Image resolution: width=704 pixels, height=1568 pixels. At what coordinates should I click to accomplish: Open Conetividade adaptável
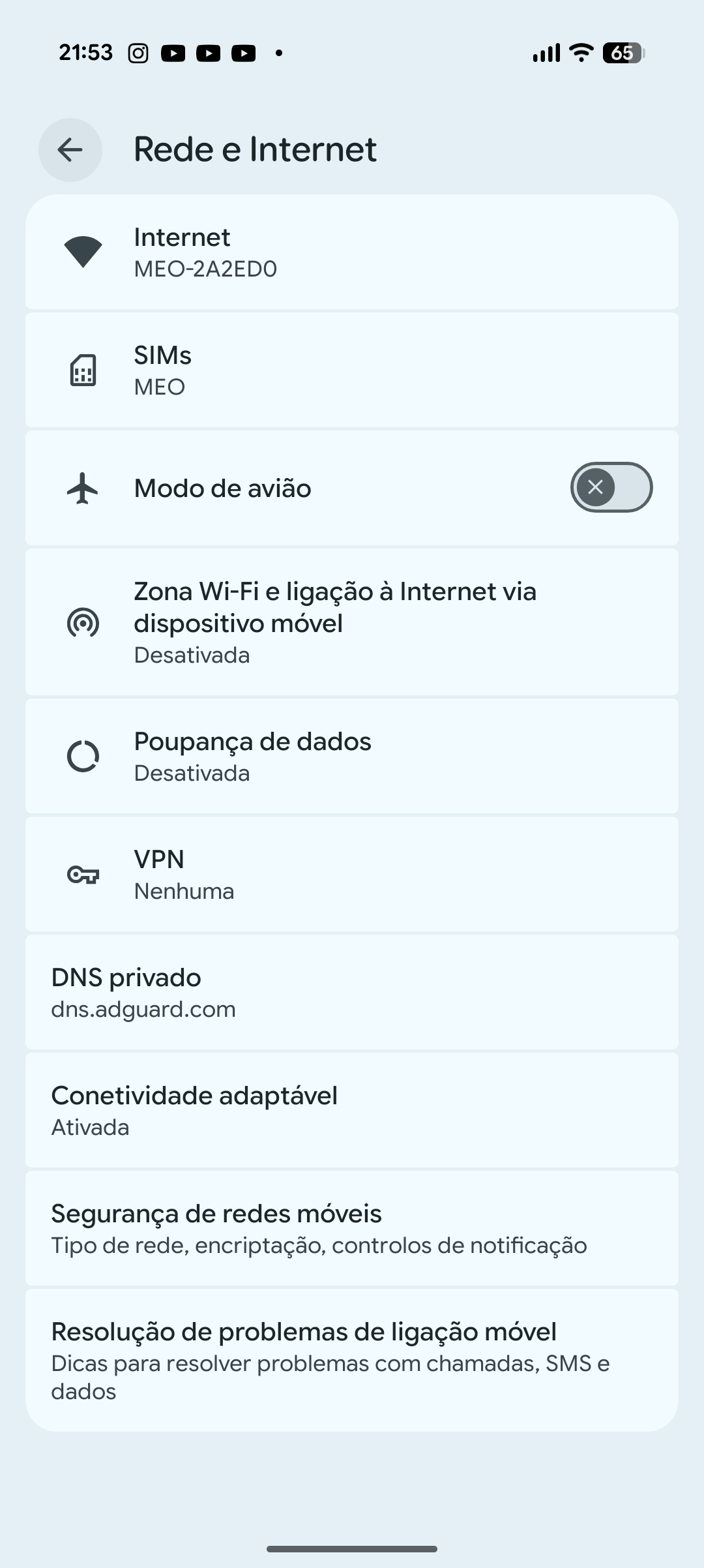click(352, 1110)
